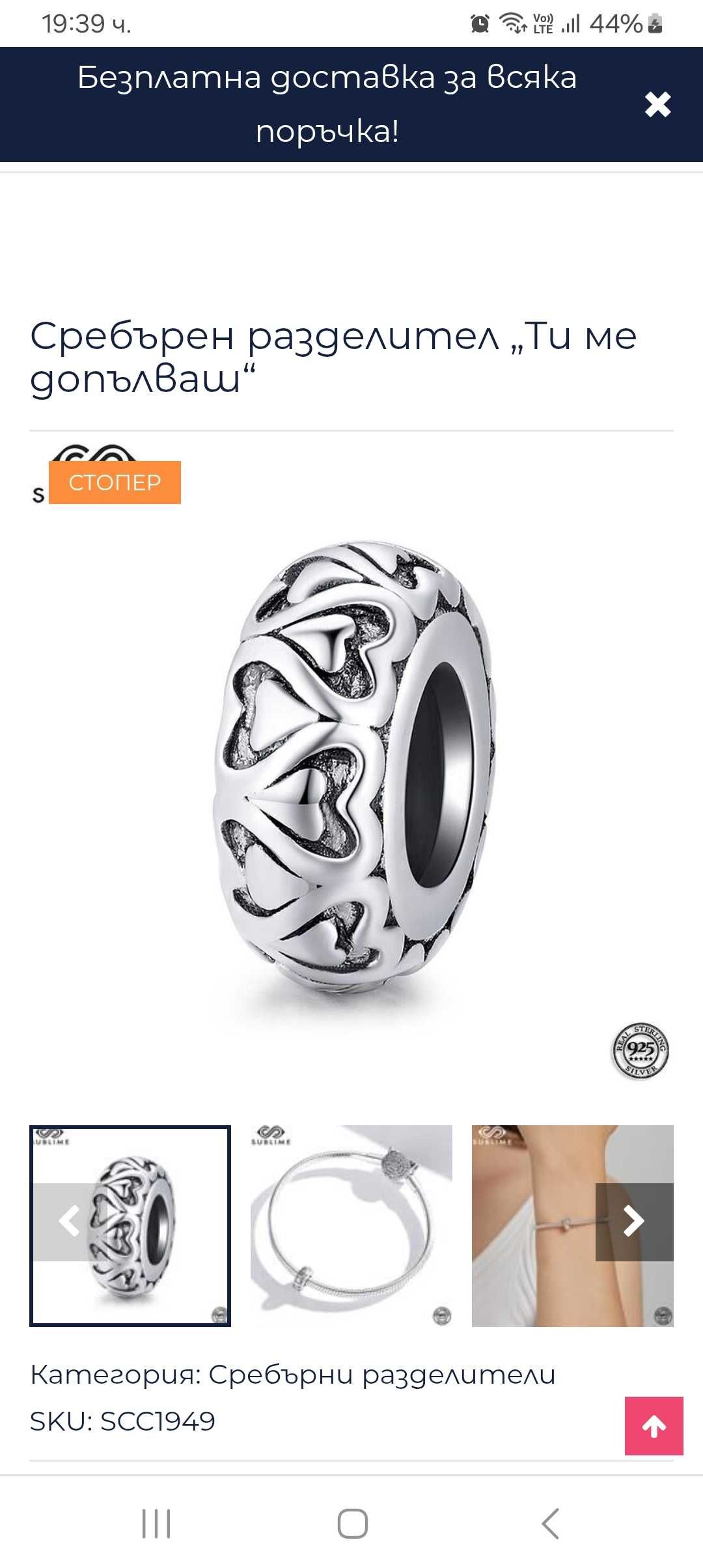Viewport: 703px width, 1568px height.
Task: Dismiss the free delivery banner
Action: [657, 104]
